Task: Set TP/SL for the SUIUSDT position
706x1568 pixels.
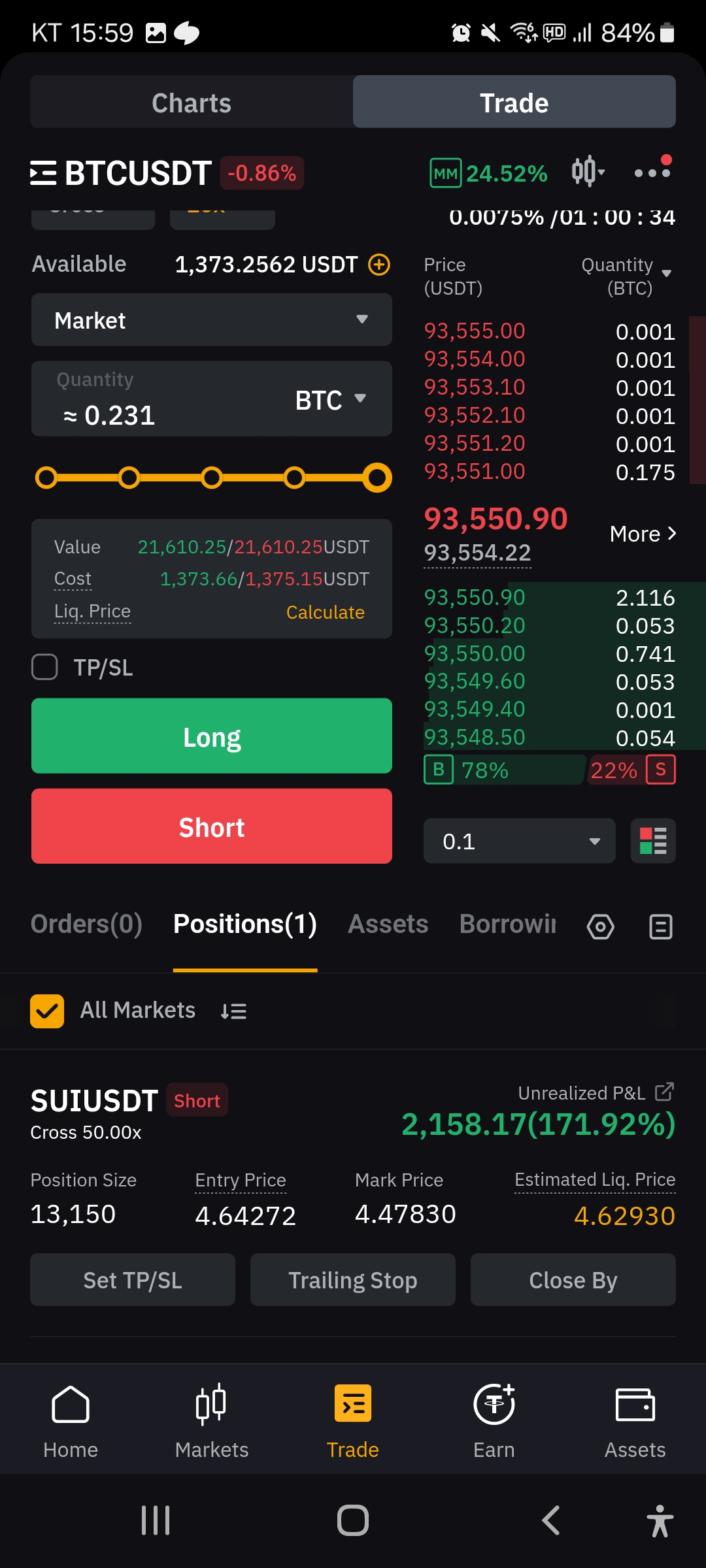Action: tap(133, 1280)
